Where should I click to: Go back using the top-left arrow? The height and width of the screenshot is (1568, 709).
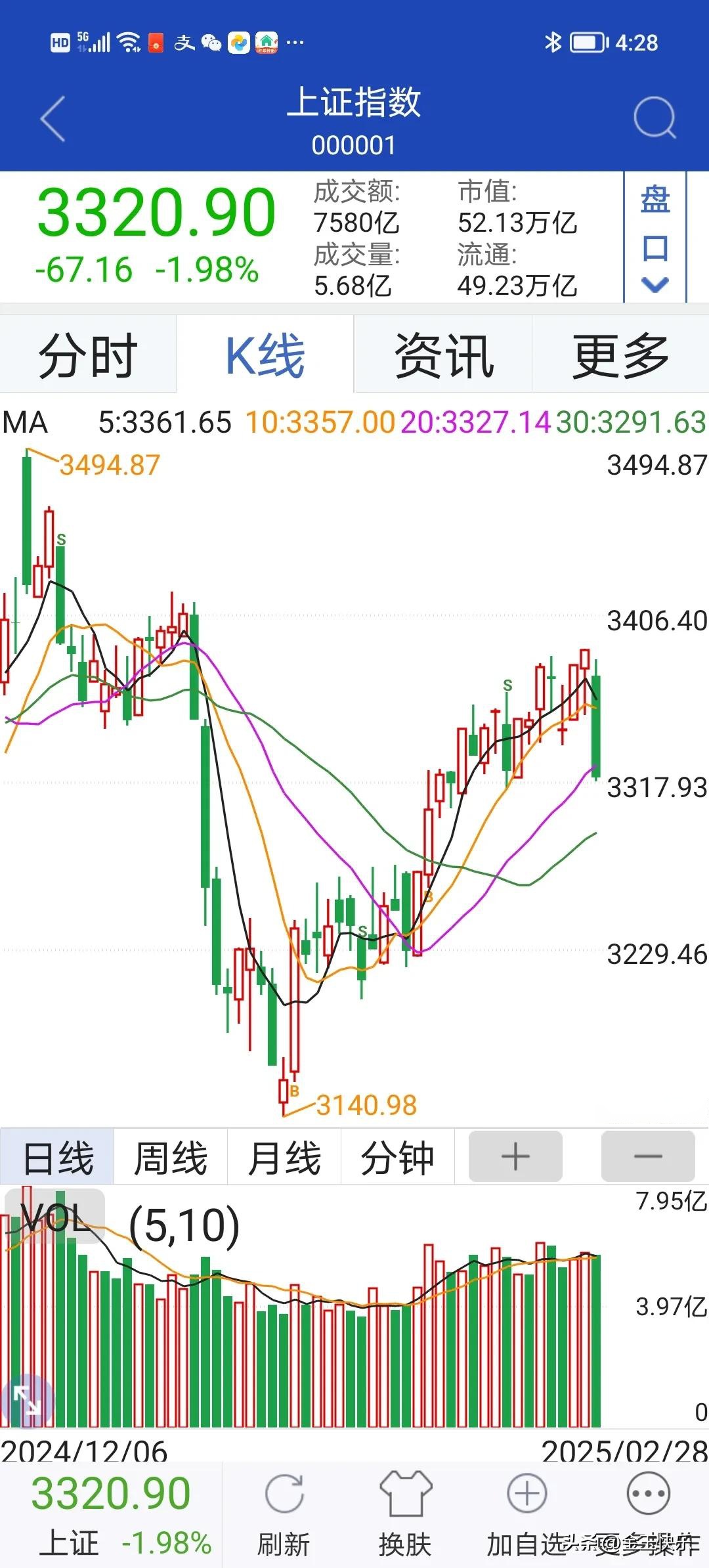[53, 119]
